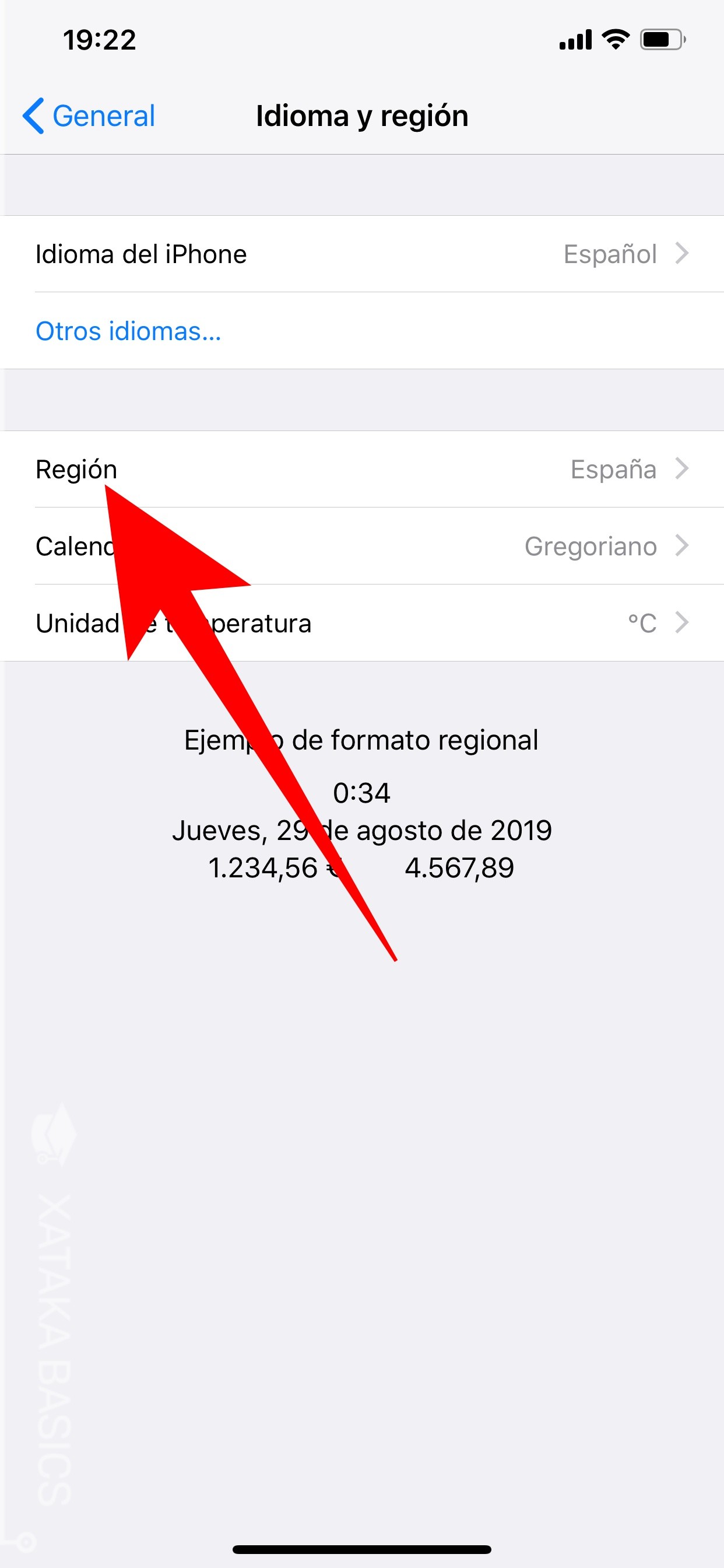Tap the back chevron next to General
Viewport: 724px width, 1568px height.
(x=34, y=115)
